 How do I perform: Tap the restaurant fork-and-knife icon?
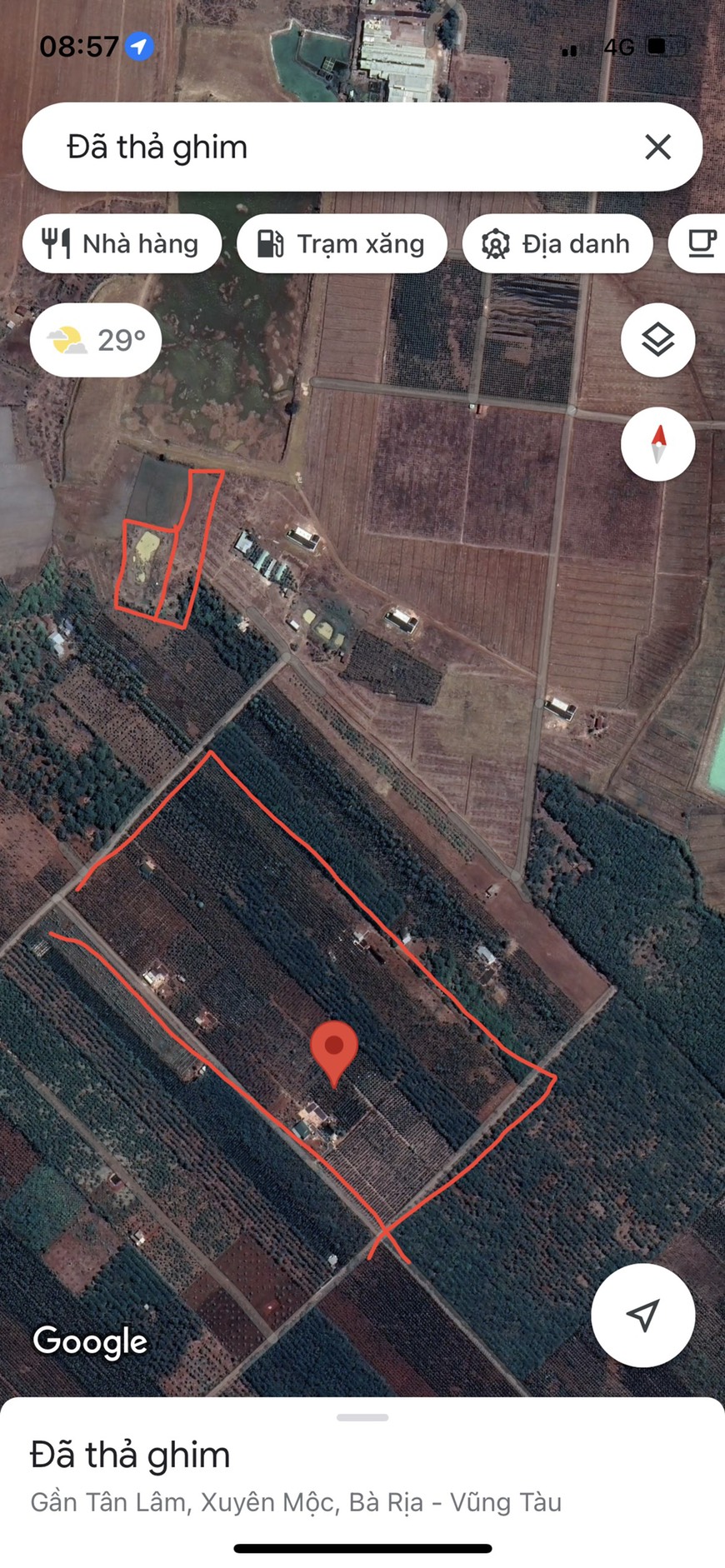tap(55, 243)
